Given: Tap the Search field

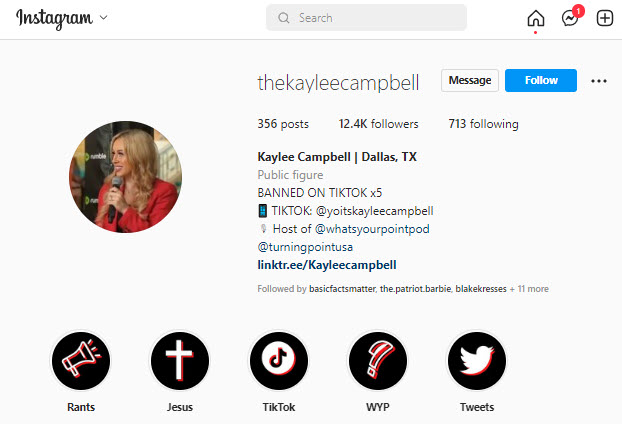Looking at the screenshot, I should [x=366, y=18].
